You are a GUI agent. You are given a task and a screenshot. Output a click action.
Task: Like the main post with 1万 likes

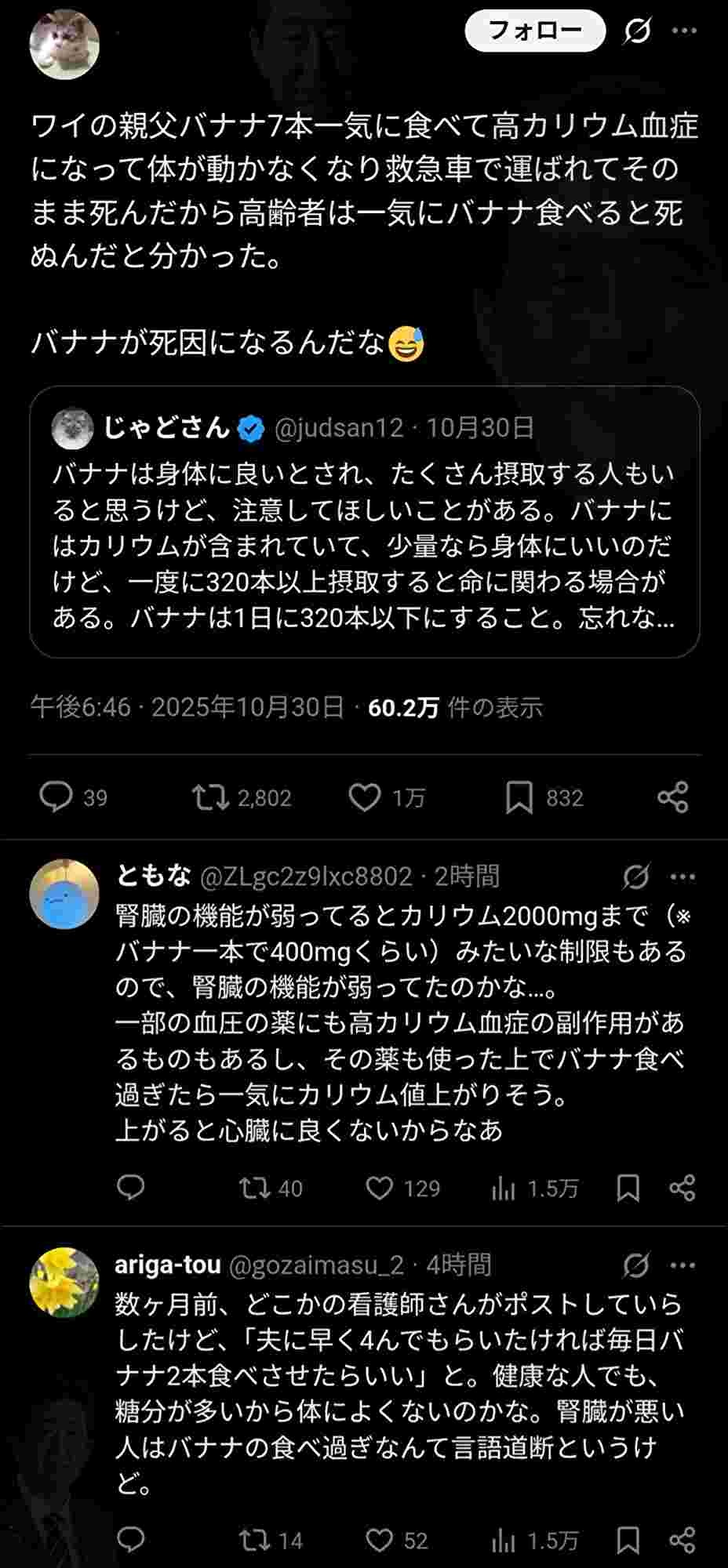pos(365,797)
